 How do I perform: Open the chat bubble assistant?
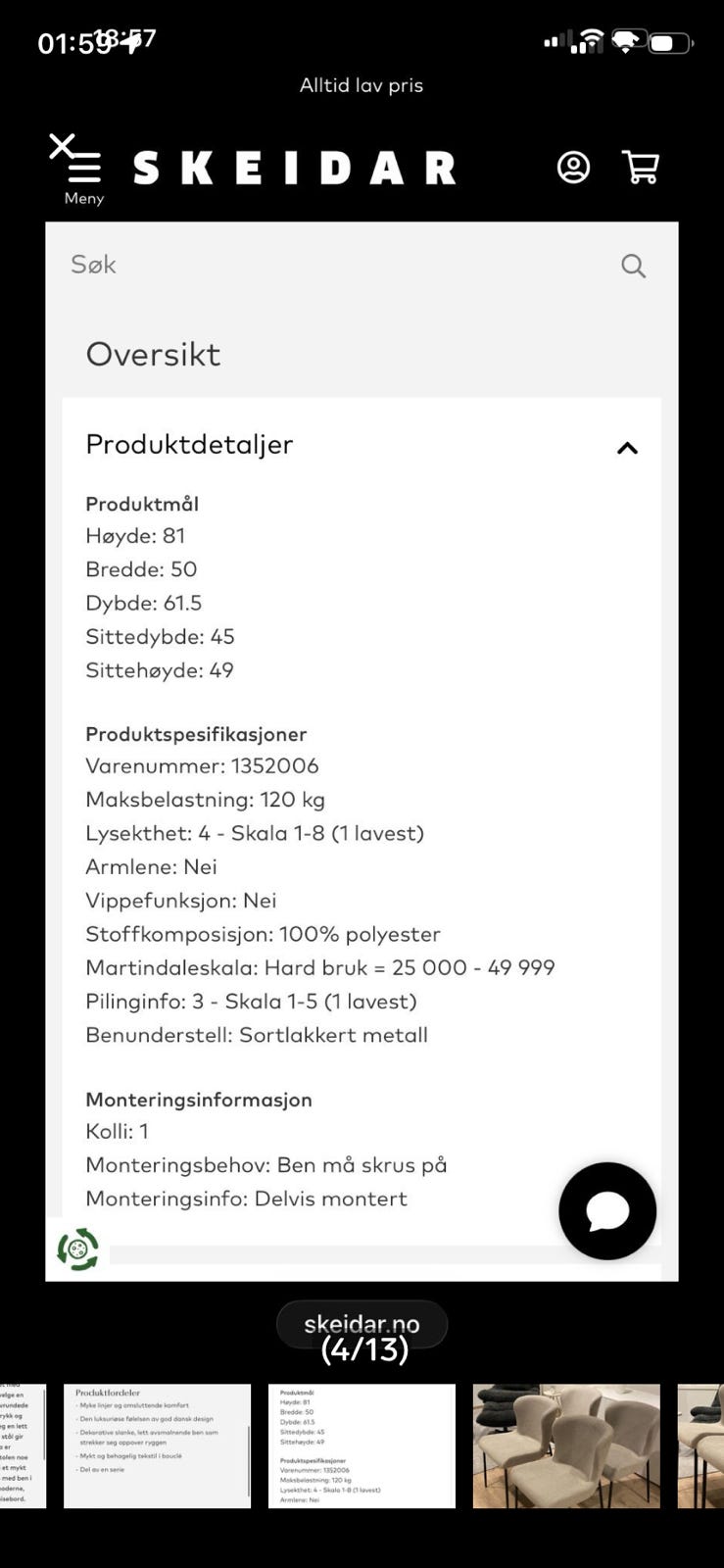point(607,1210)
